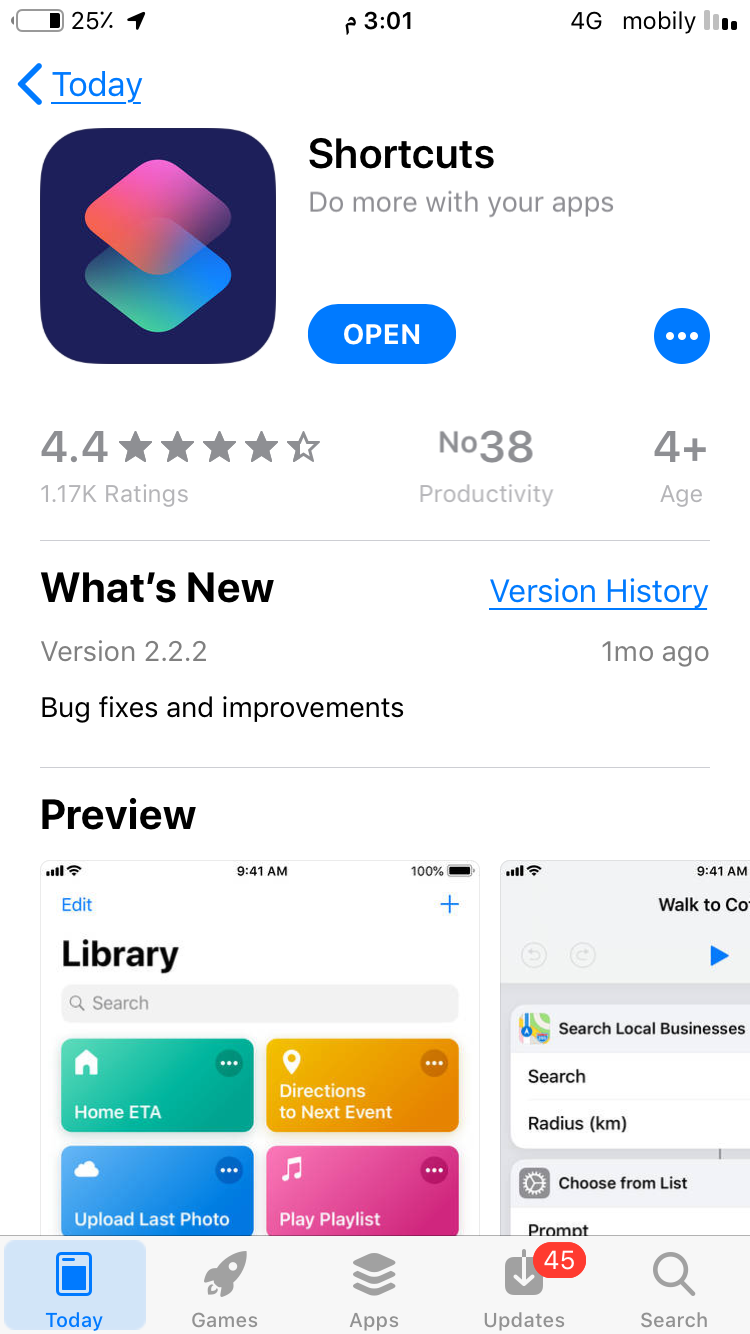Open the Search Local Businesses preview screenshot
This screenshot has width=750, height=1334.
(x=625, y=1047)
